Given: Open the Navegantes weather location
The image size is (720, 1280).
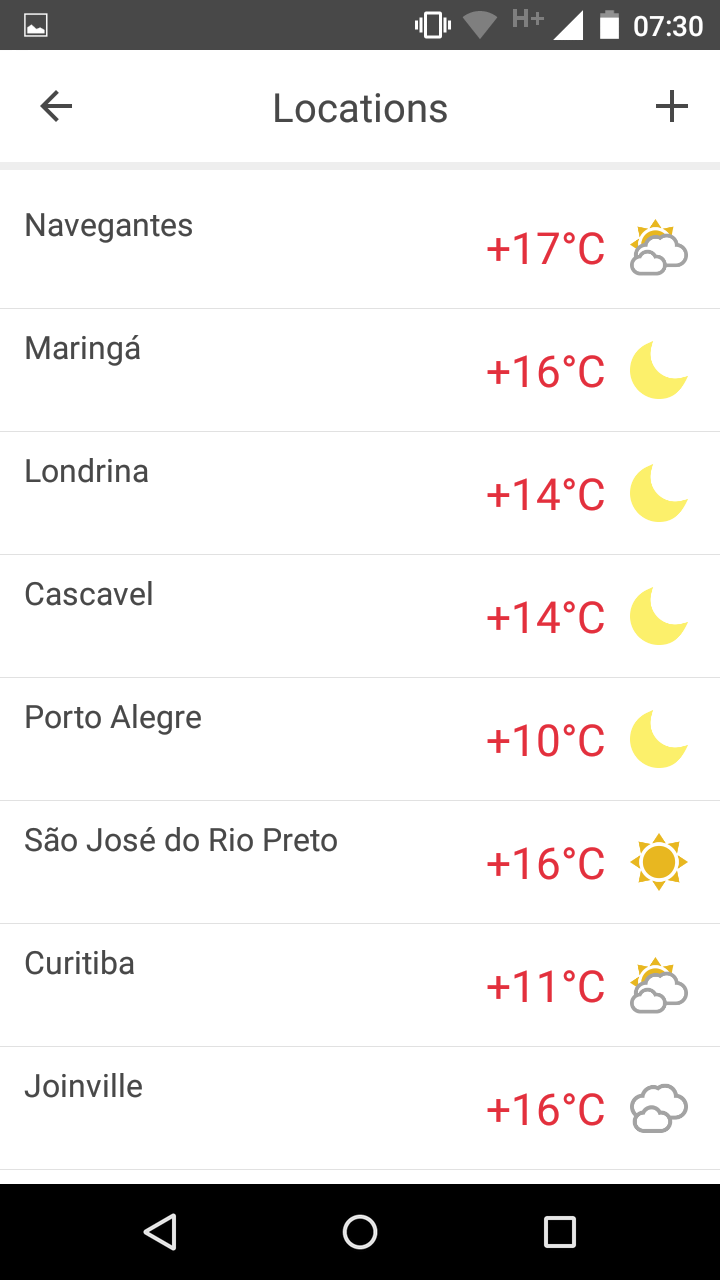Looking at the screenshot, I should pos(360,247).
